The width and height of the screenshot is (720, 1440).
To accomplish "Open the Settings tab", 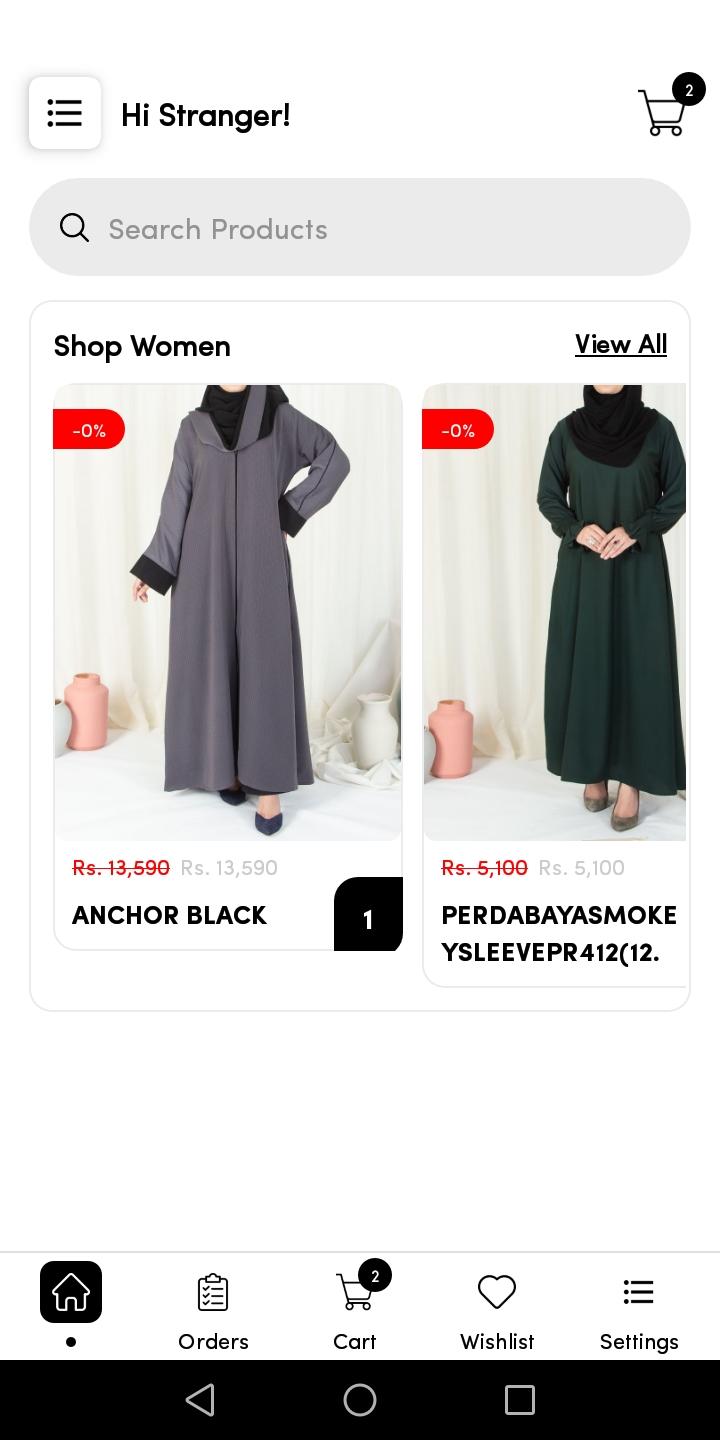I will 639,1312.
